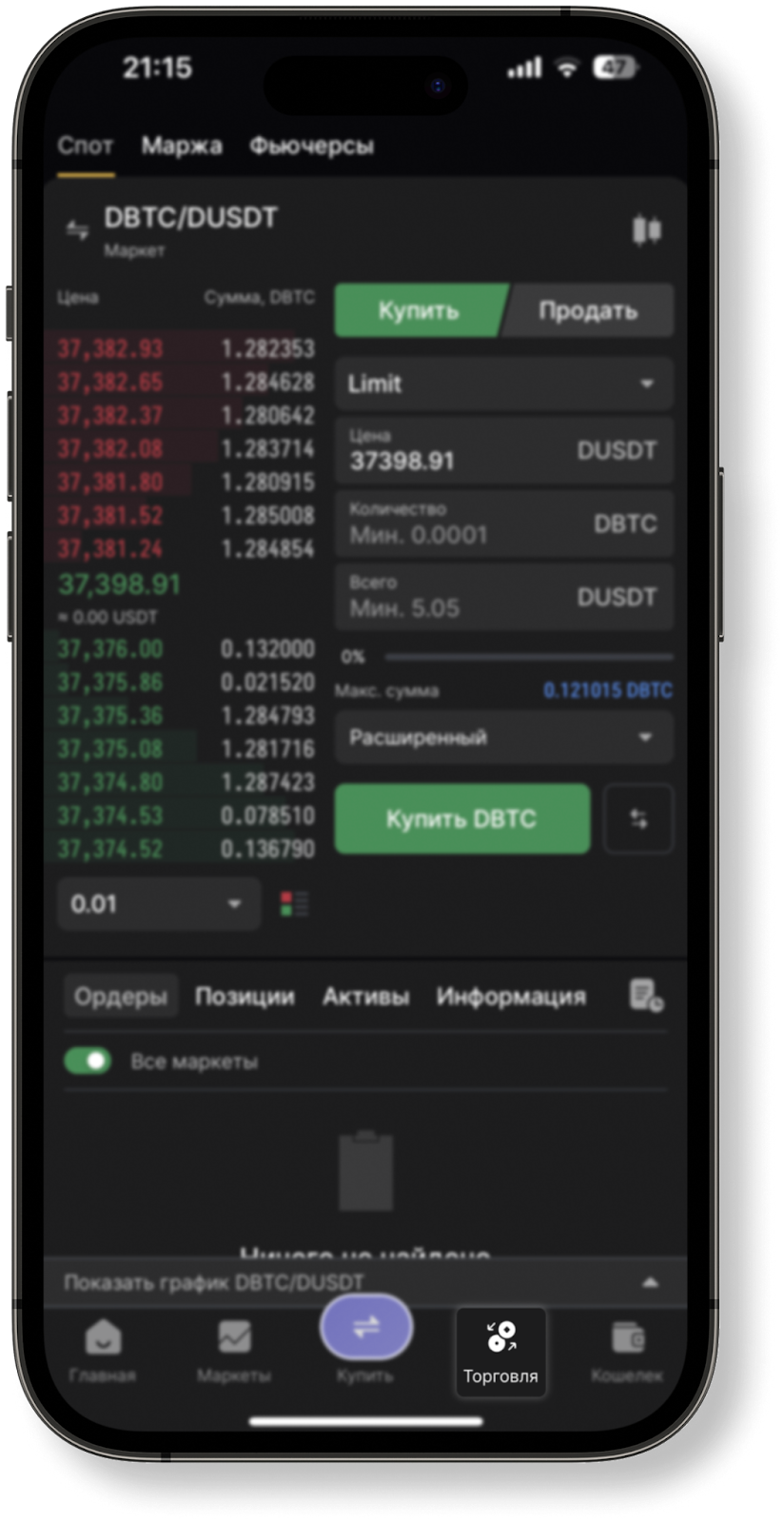
Task: Open the candlestick chart icon
Action: (x=646, y=229)
